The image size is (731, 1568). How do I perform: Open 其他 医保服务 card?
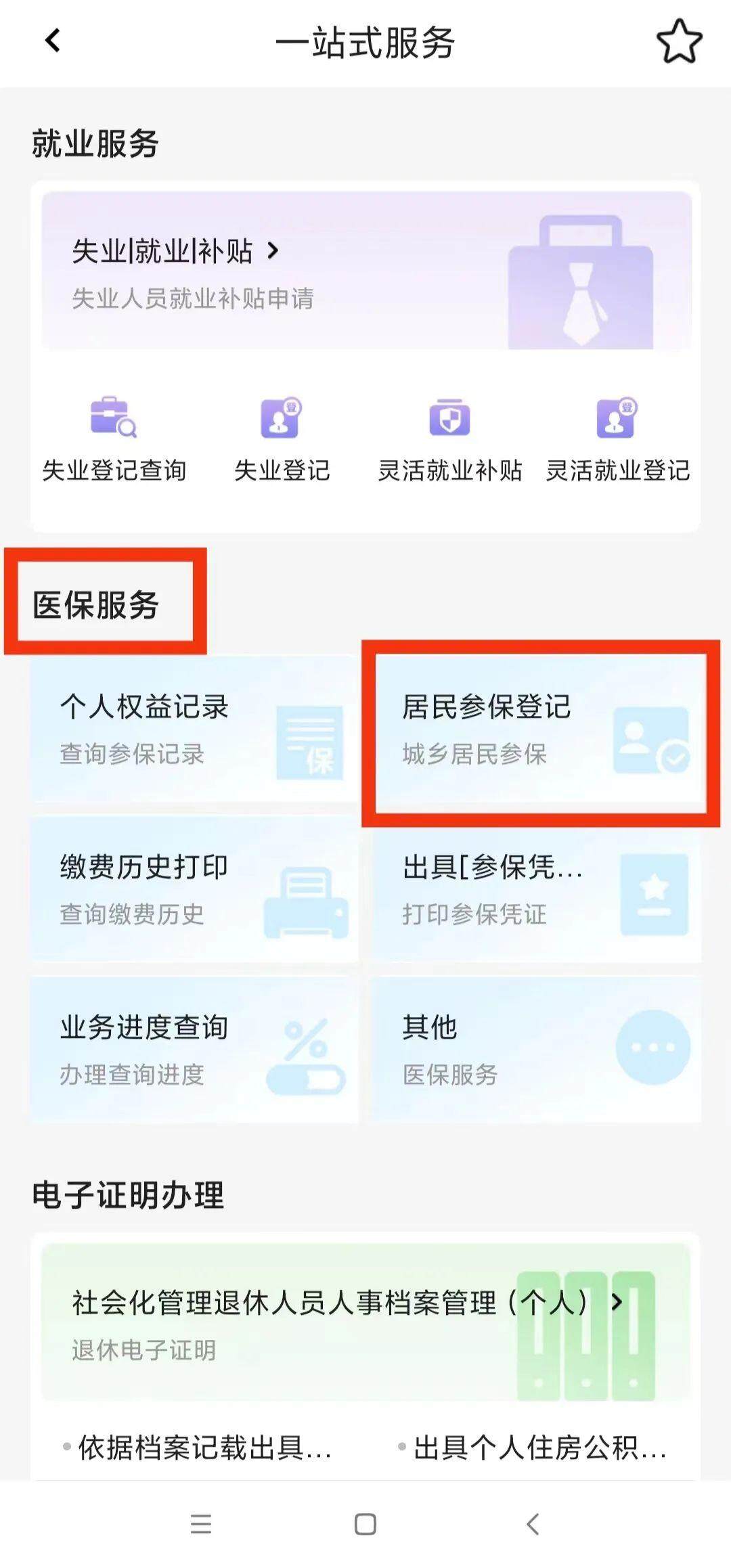[x=536, y=1050]
